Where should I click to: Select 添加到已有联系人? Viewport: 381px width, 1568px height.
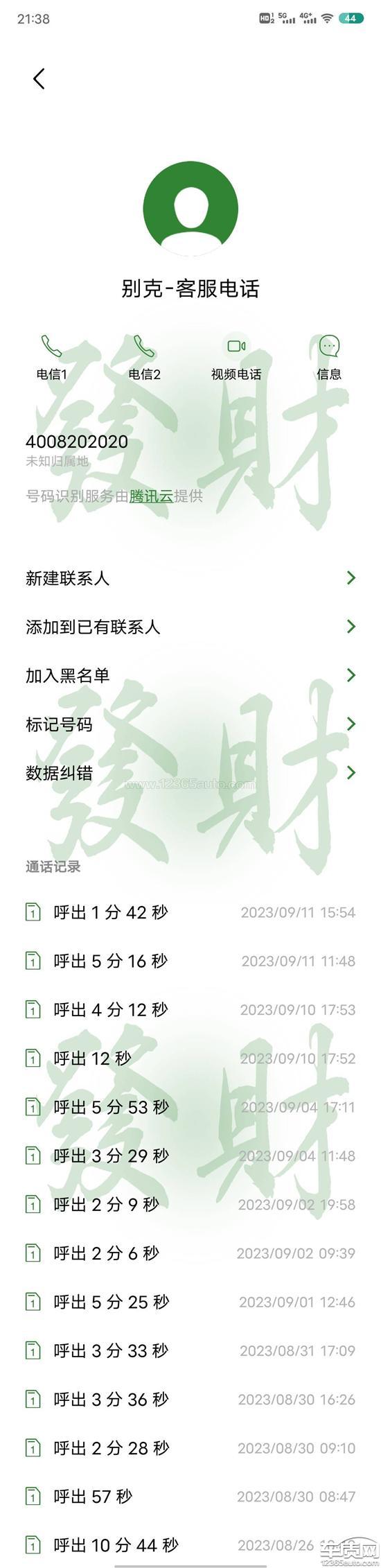pos(190,627)
